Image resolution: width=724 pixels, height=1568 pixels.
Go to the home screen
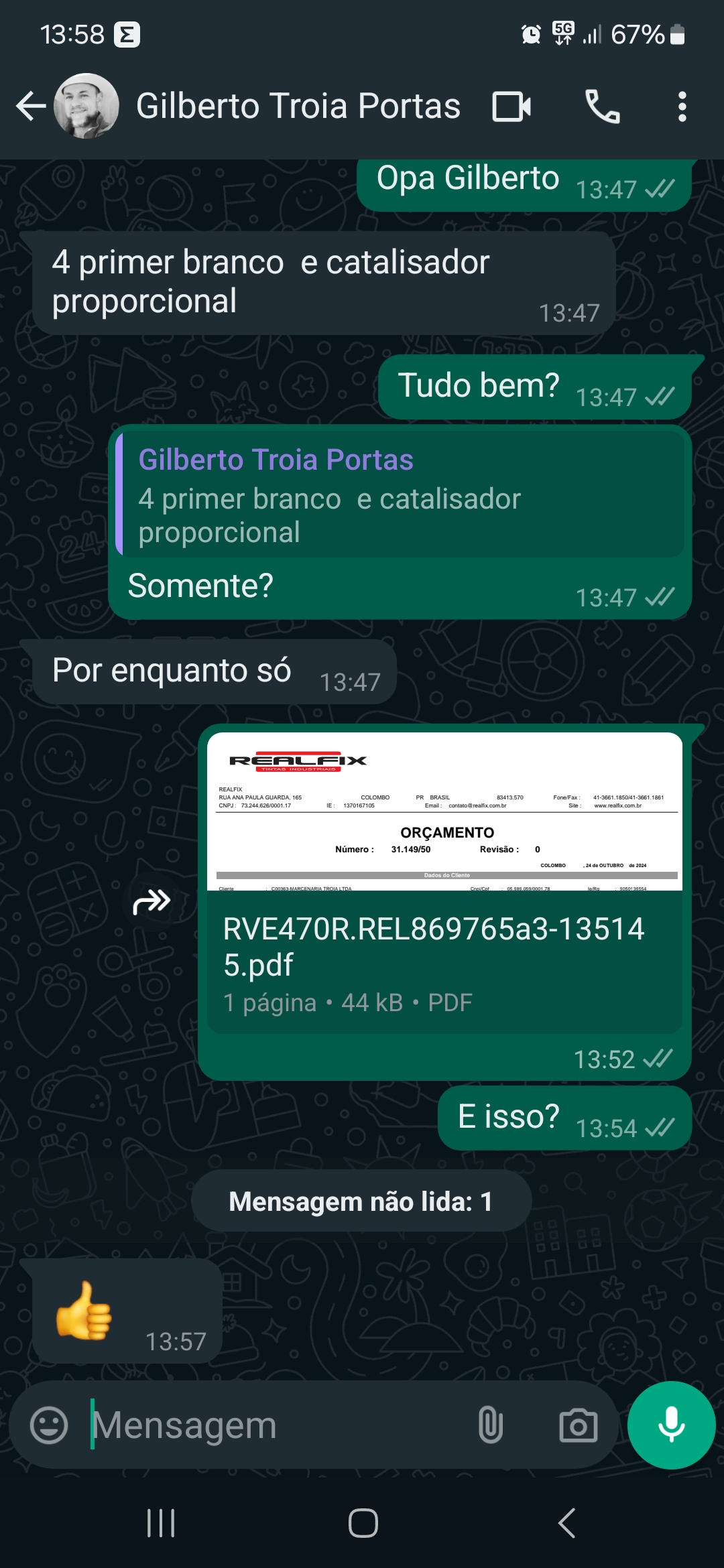(363, 1523)
